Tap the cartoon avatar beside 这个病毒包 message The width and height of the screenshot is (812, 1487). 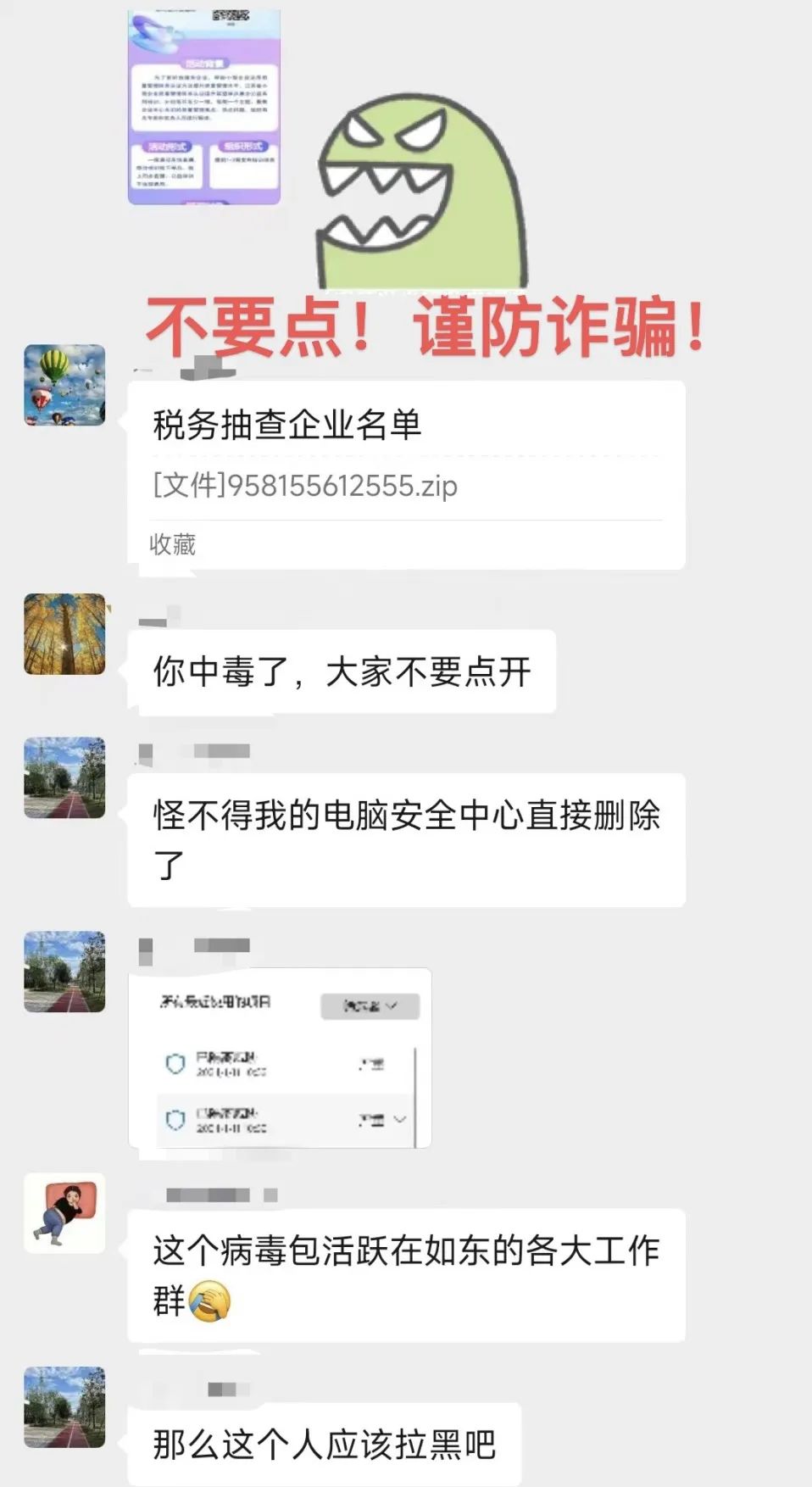tap(64, 1213)
